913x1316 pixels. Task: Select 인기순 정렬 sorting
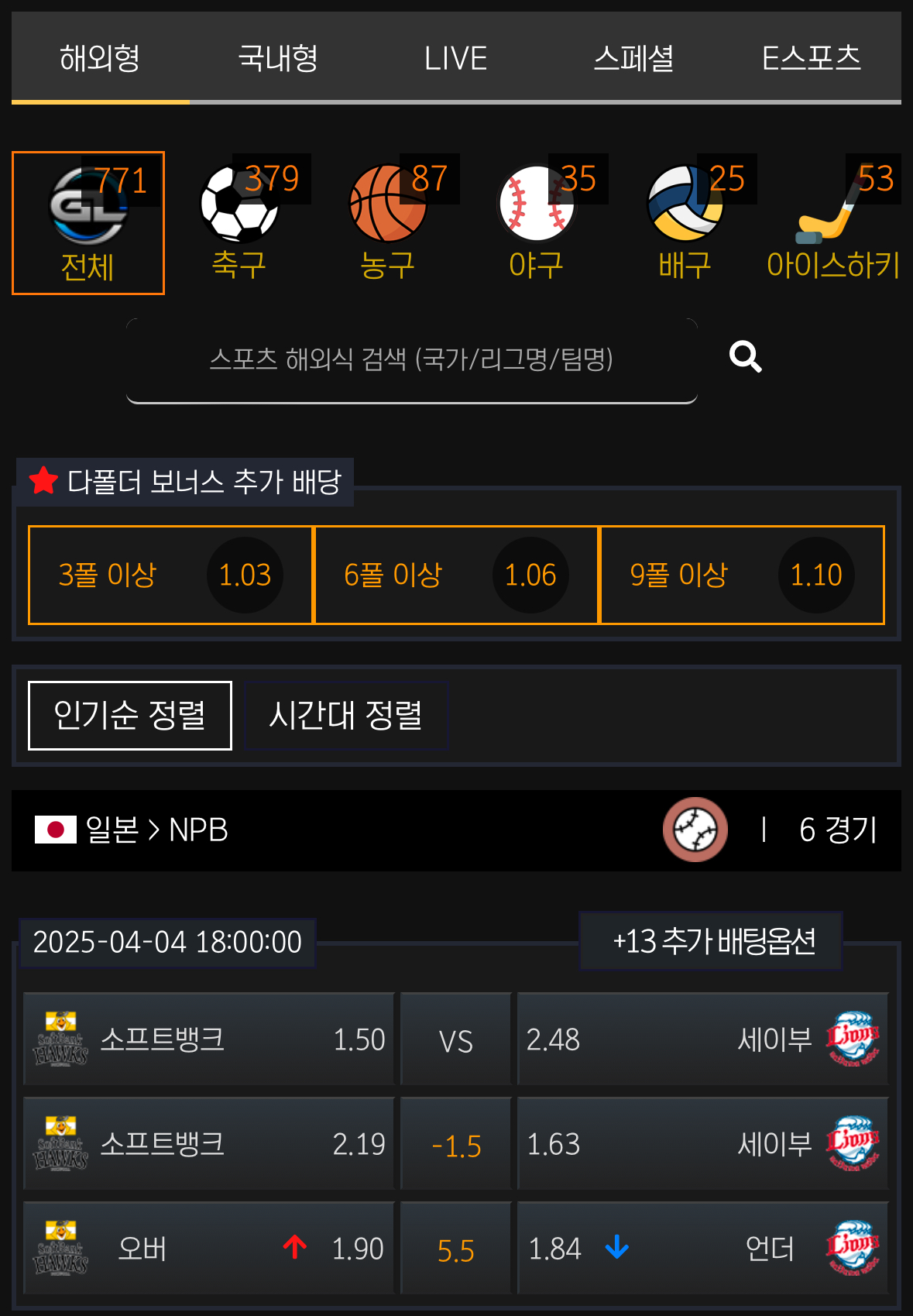coord(130,716)
